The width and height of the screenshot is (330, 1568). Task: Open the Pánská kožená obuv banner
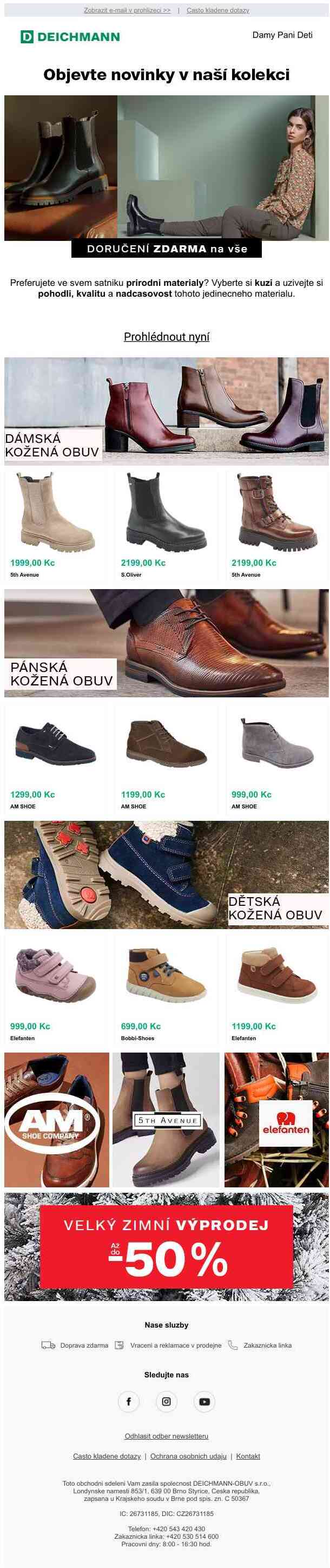point(167,643)
